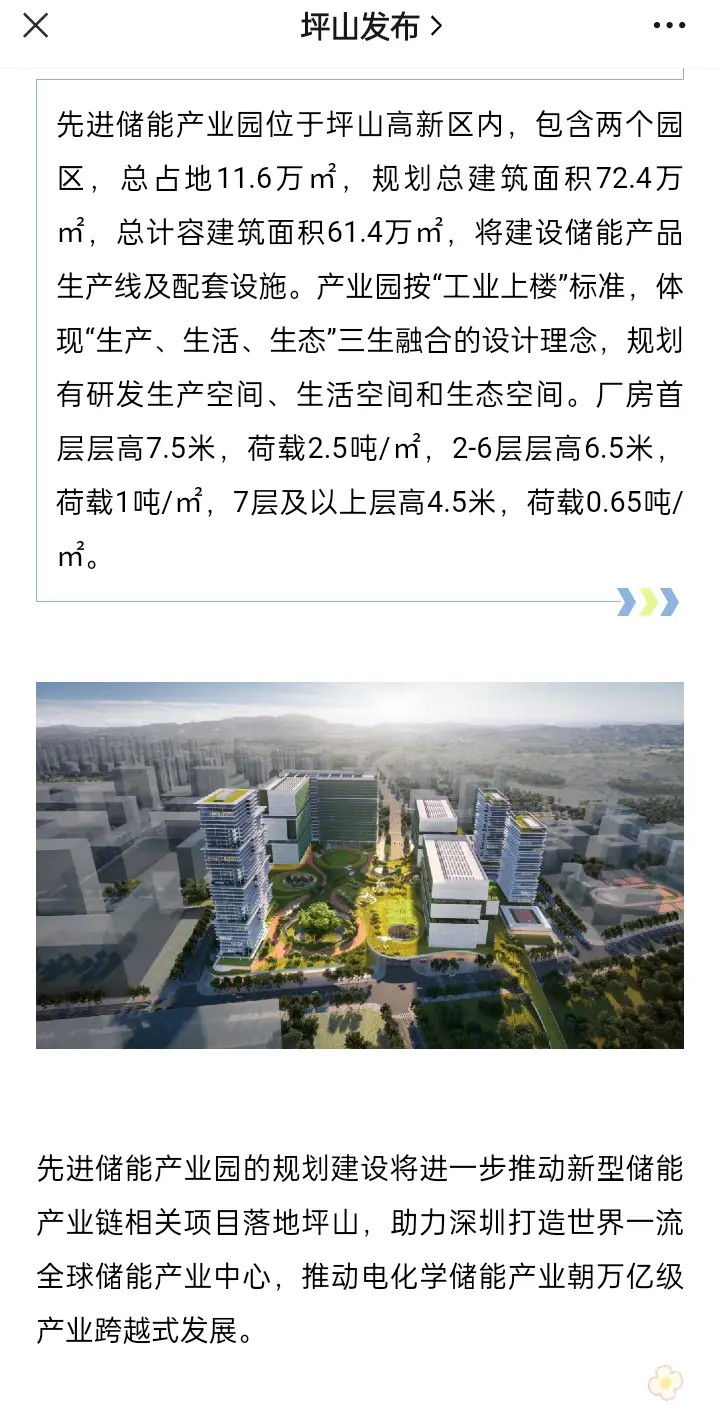View the industrial park rendering image
Viewport: 720px width, 1422px height.
(x=360, y=865)
